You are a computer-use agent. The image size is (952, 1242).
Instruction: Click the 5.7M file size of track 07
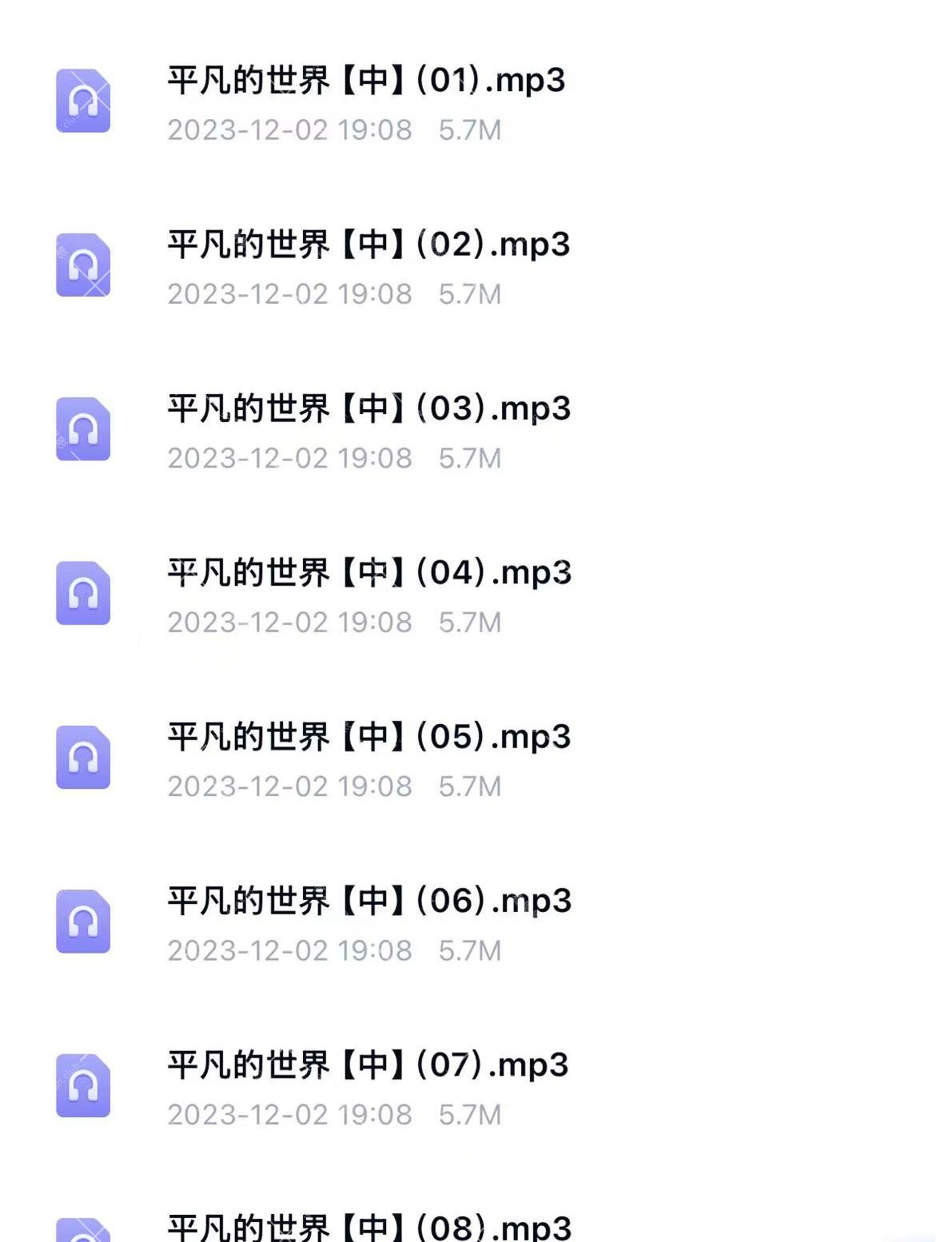(470, 1113)
